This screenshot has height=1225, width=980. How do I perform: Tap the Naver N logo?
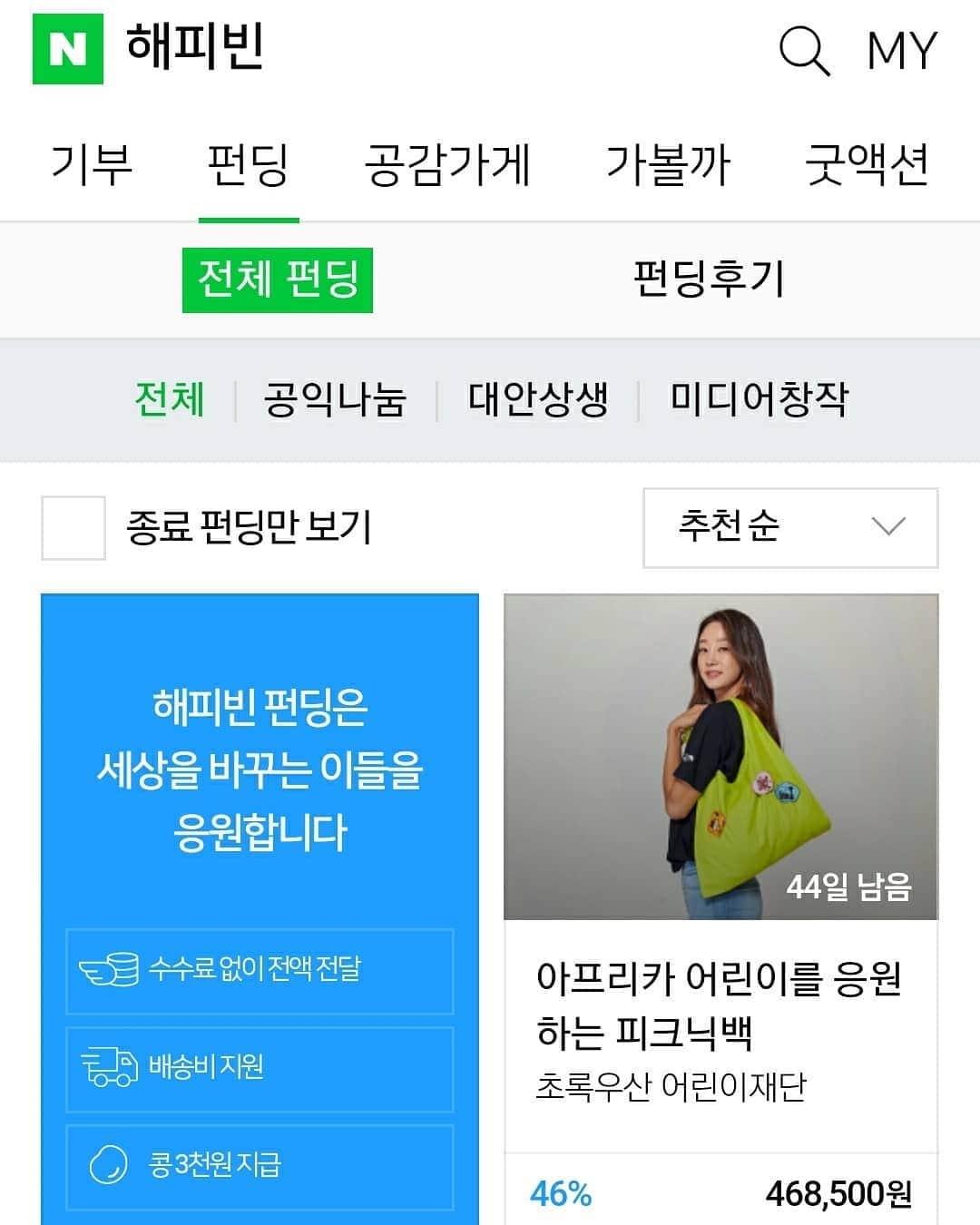coord(68,49)
